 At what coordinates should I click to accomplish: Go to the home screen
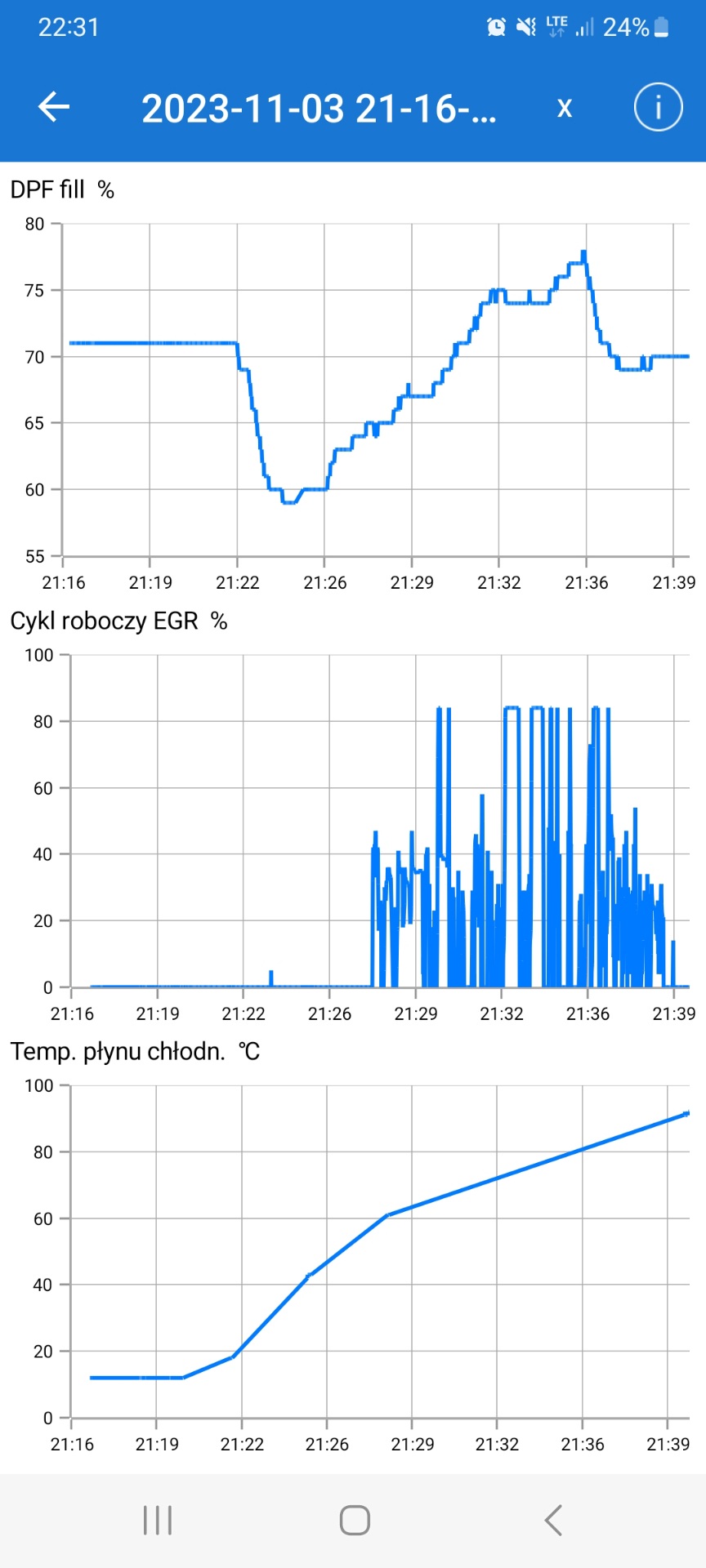(355, 1520)
